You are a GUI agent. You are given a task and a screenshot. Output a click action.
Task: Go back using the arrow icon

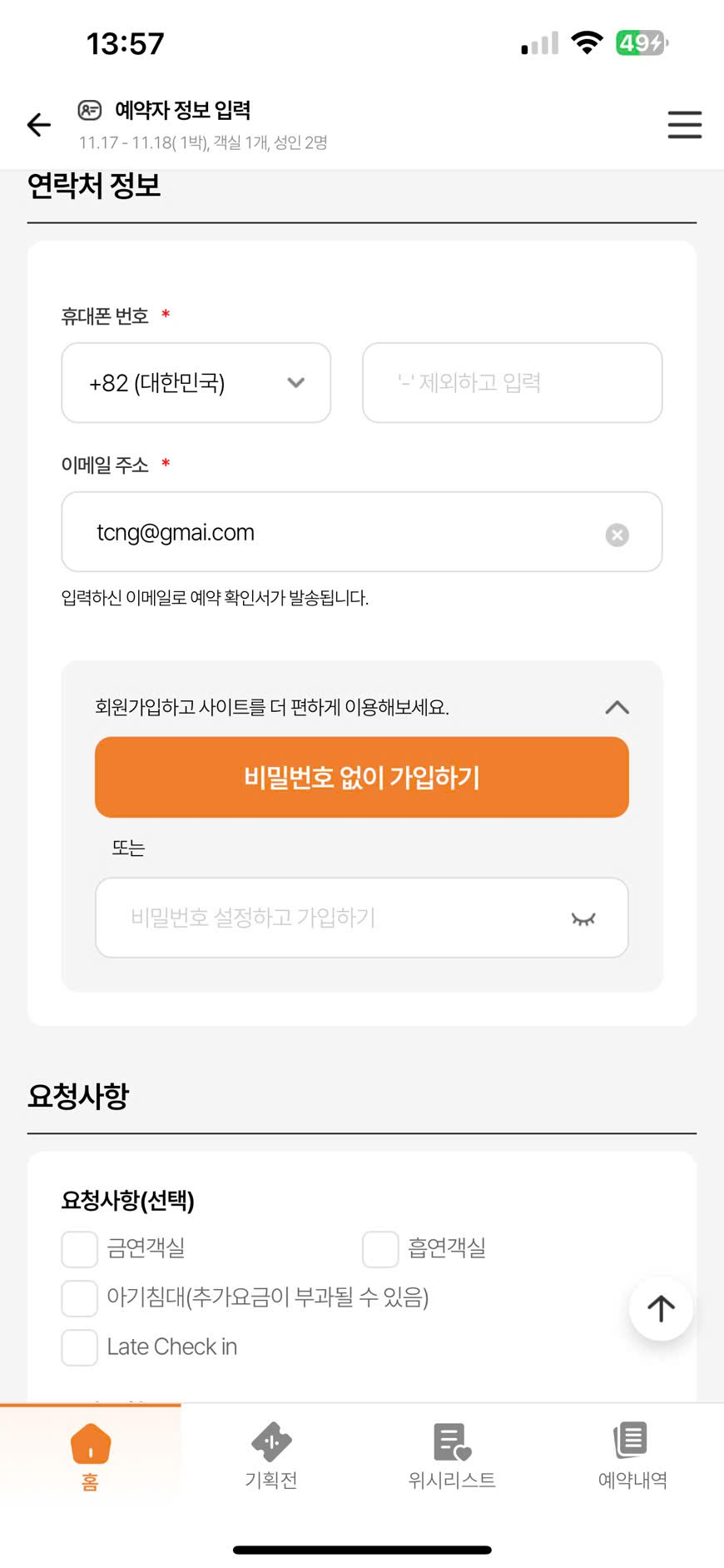[39, 125]
